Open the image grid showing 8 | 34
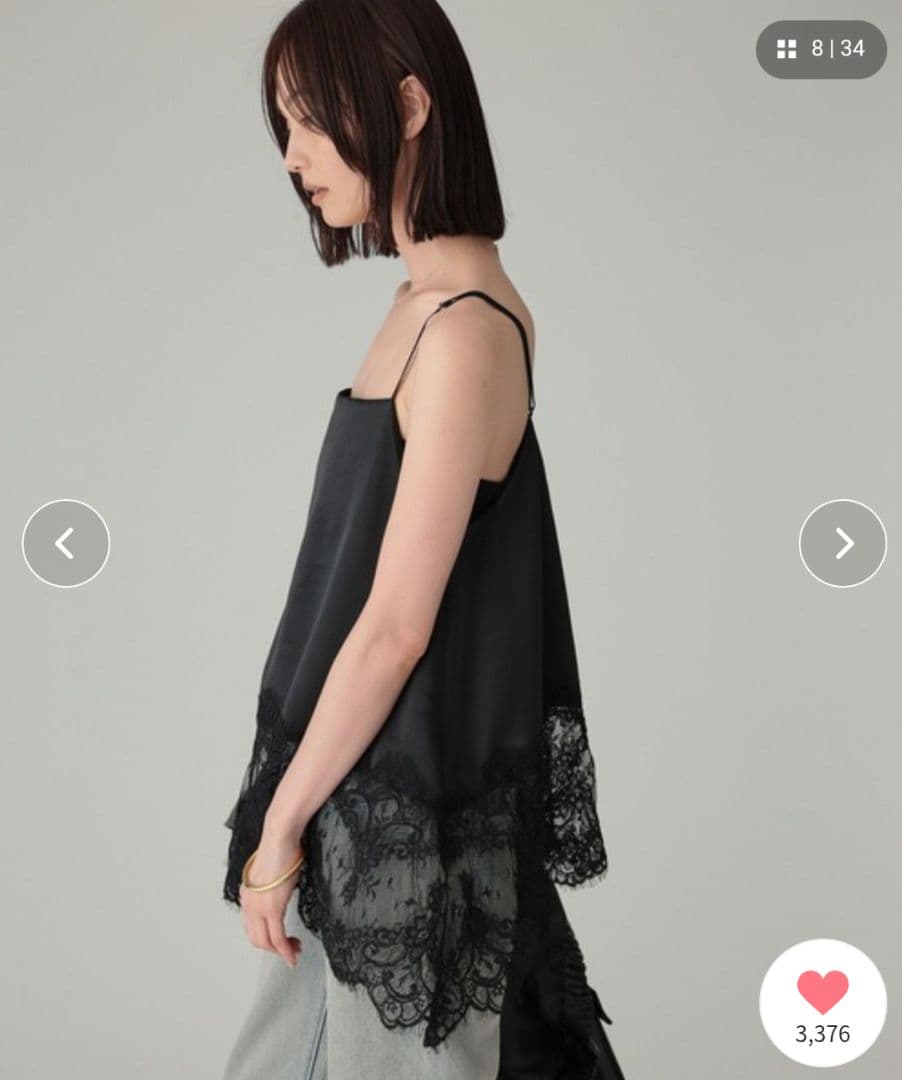902x1080 pixels. tap(821, 49)
